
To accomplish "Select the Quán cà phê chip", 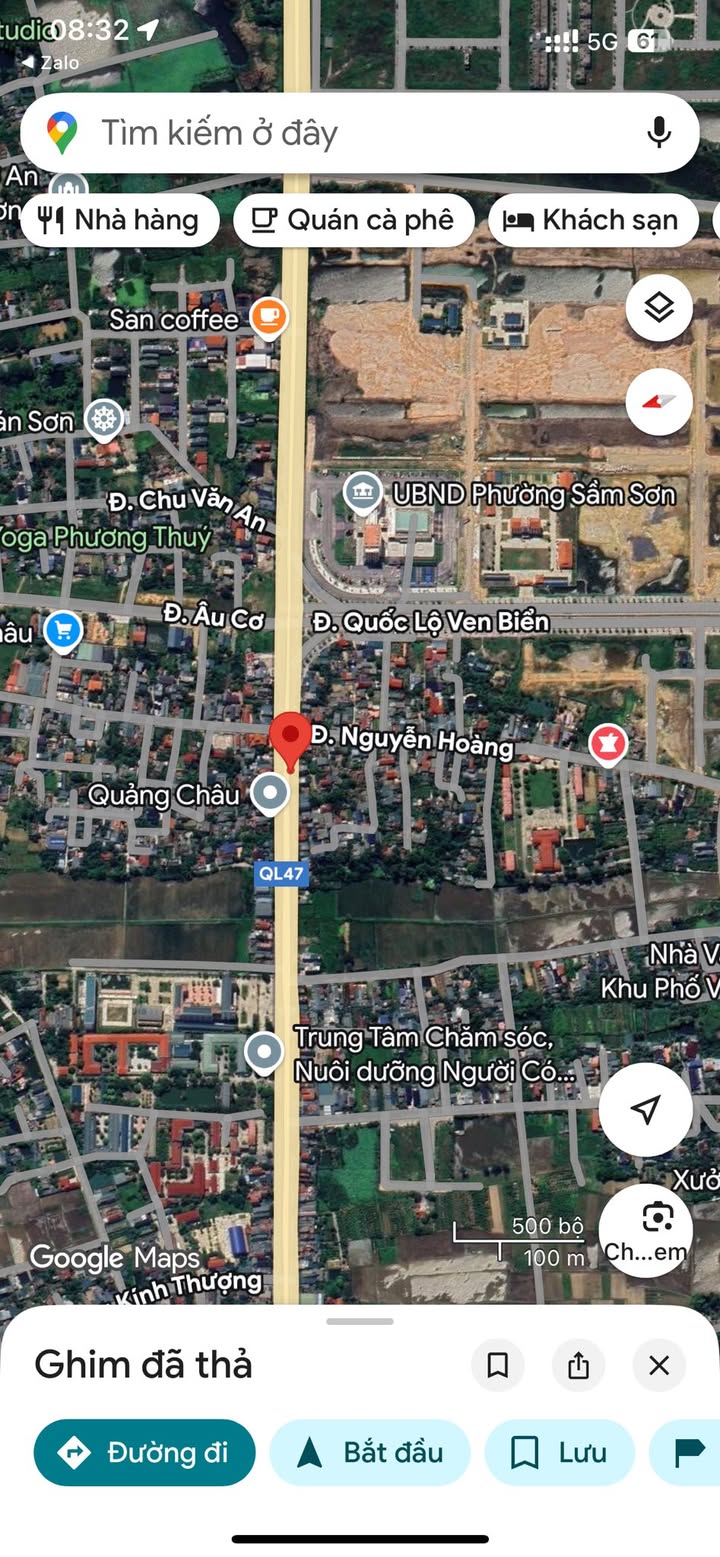I will click(353, 220).
